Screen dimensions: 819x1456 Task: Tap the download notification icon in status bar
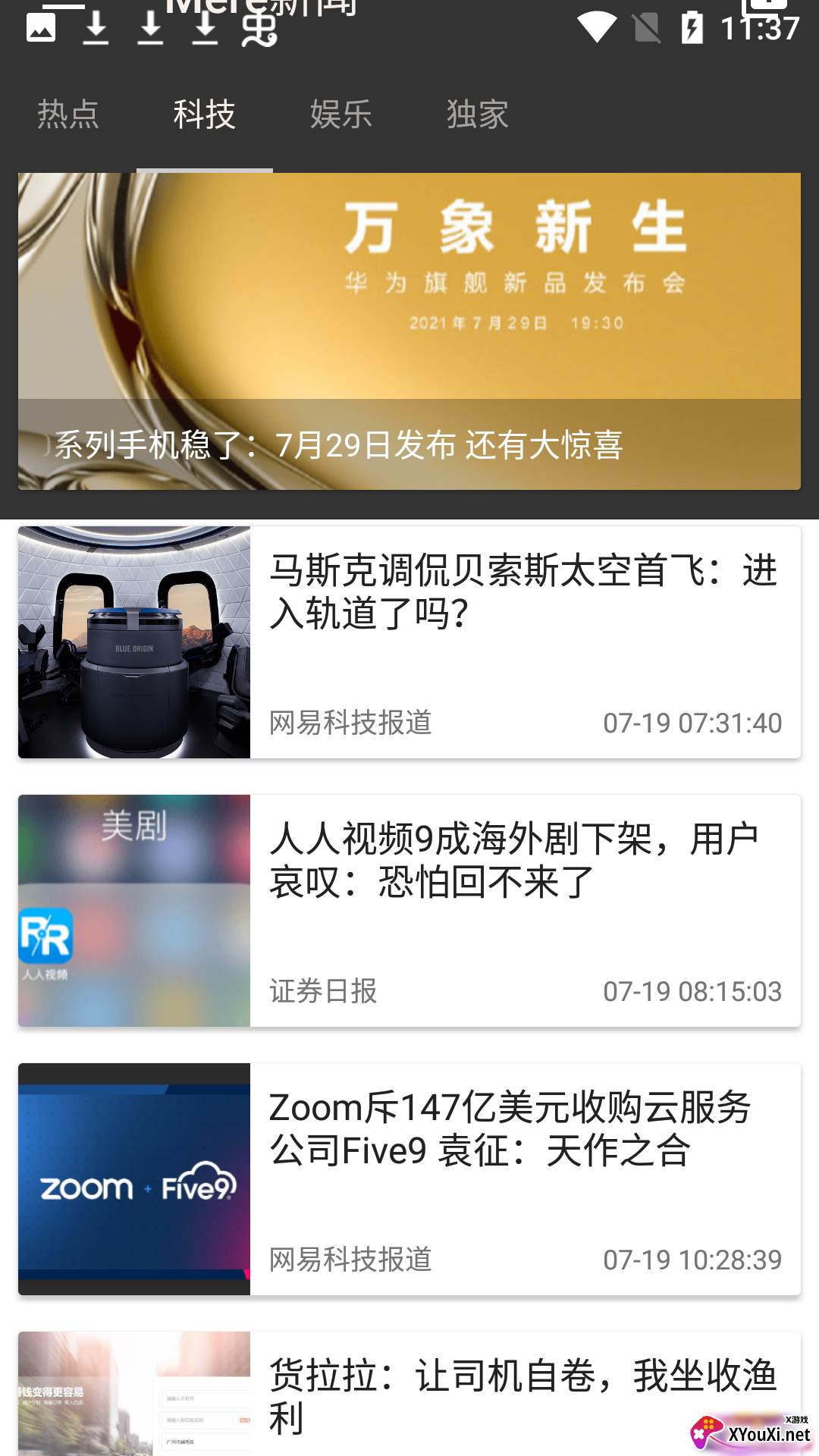point(96,27)
